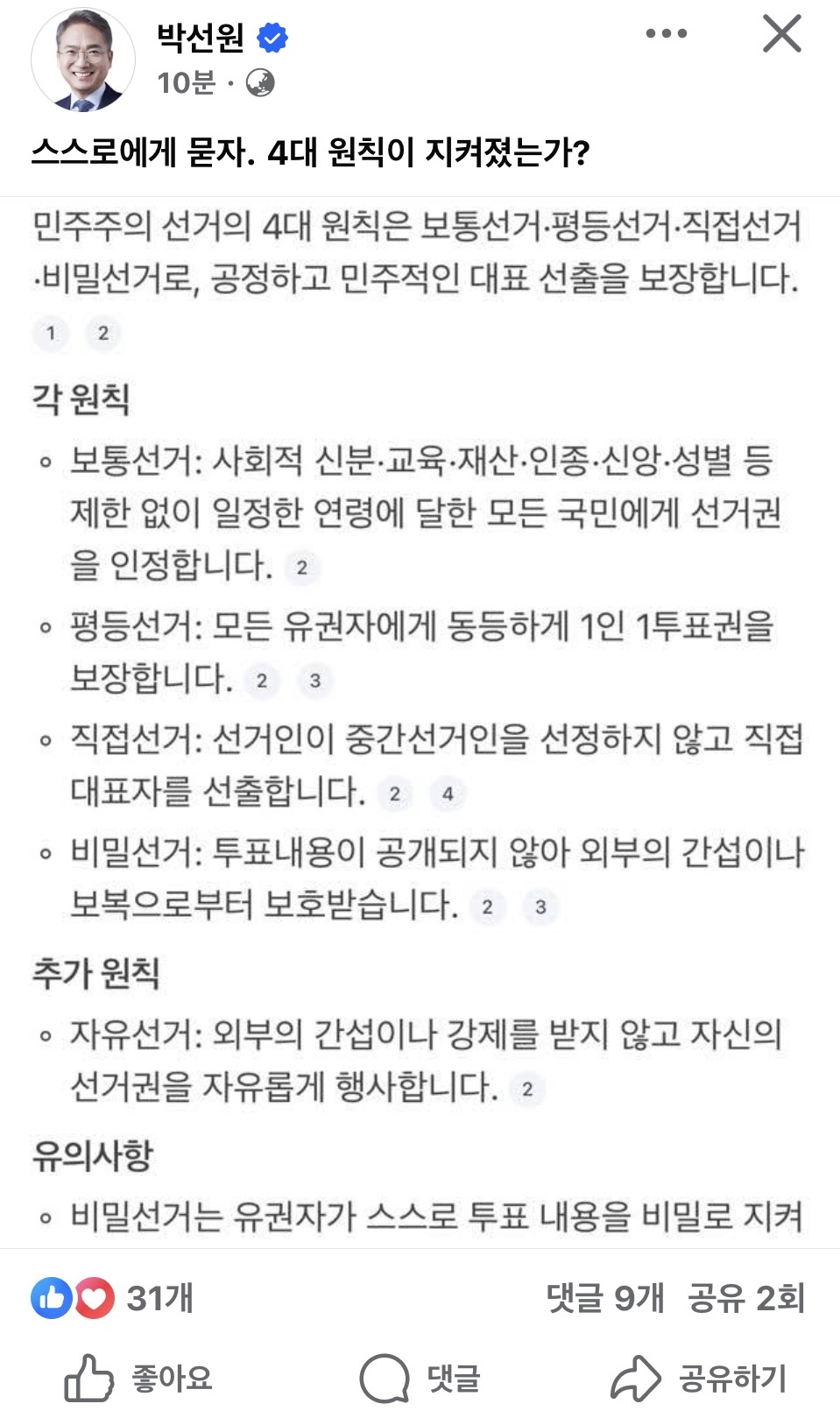This screenshot has height=1418, width=840.
Task: Open the 댓글 9개 comments count
Action: [604, 1298]
